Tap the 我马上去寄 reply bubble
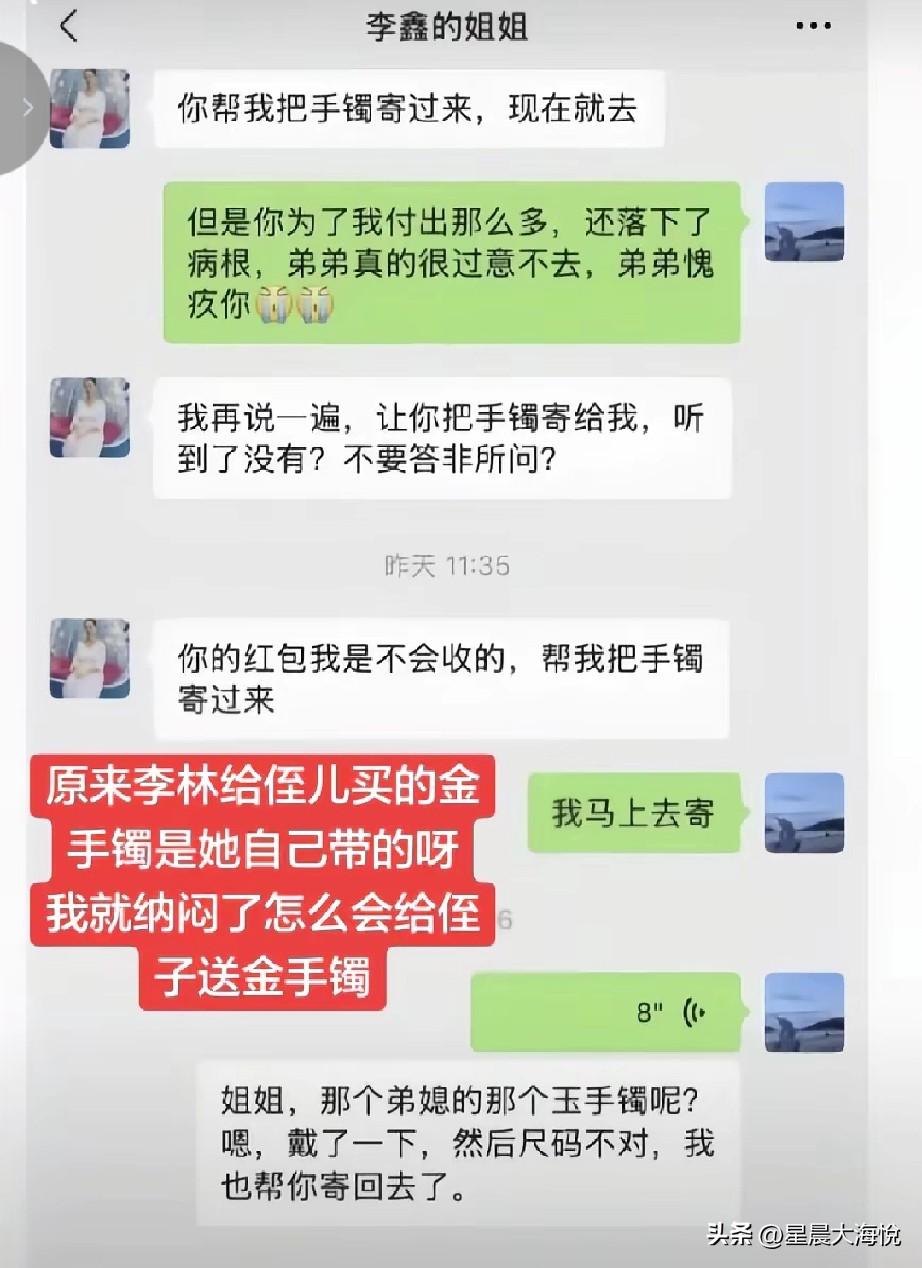 634,812
